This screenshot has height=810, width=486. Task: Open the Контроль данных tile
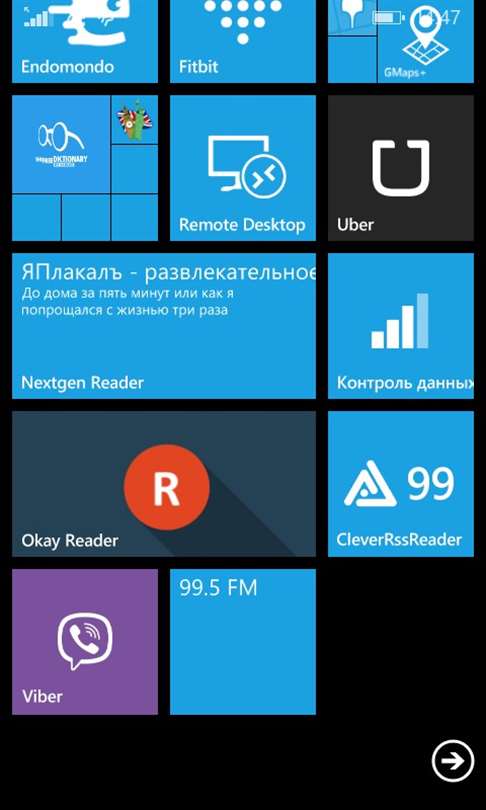[401, 326]
